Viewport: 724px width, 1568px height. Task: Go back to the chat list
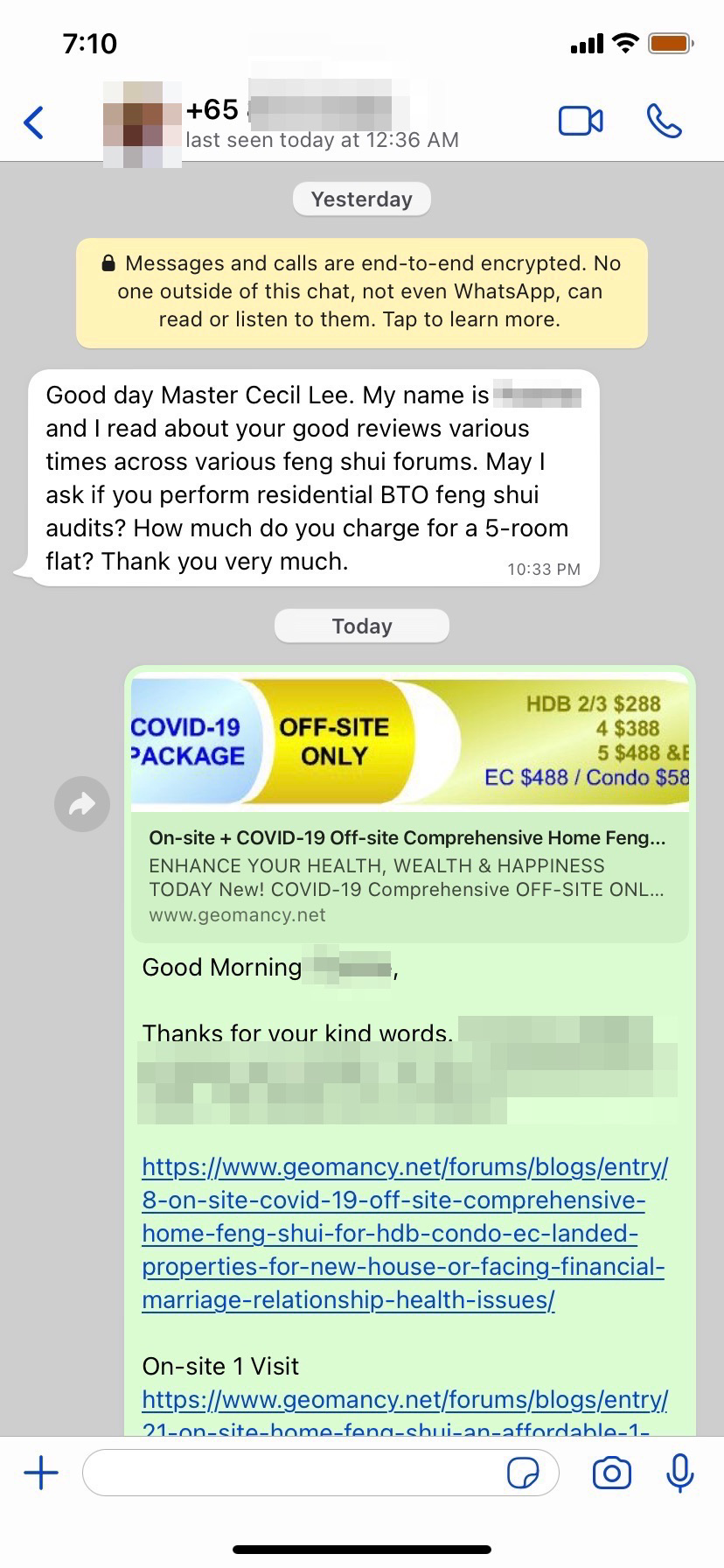pyautogui.click(x=34, y=122)
